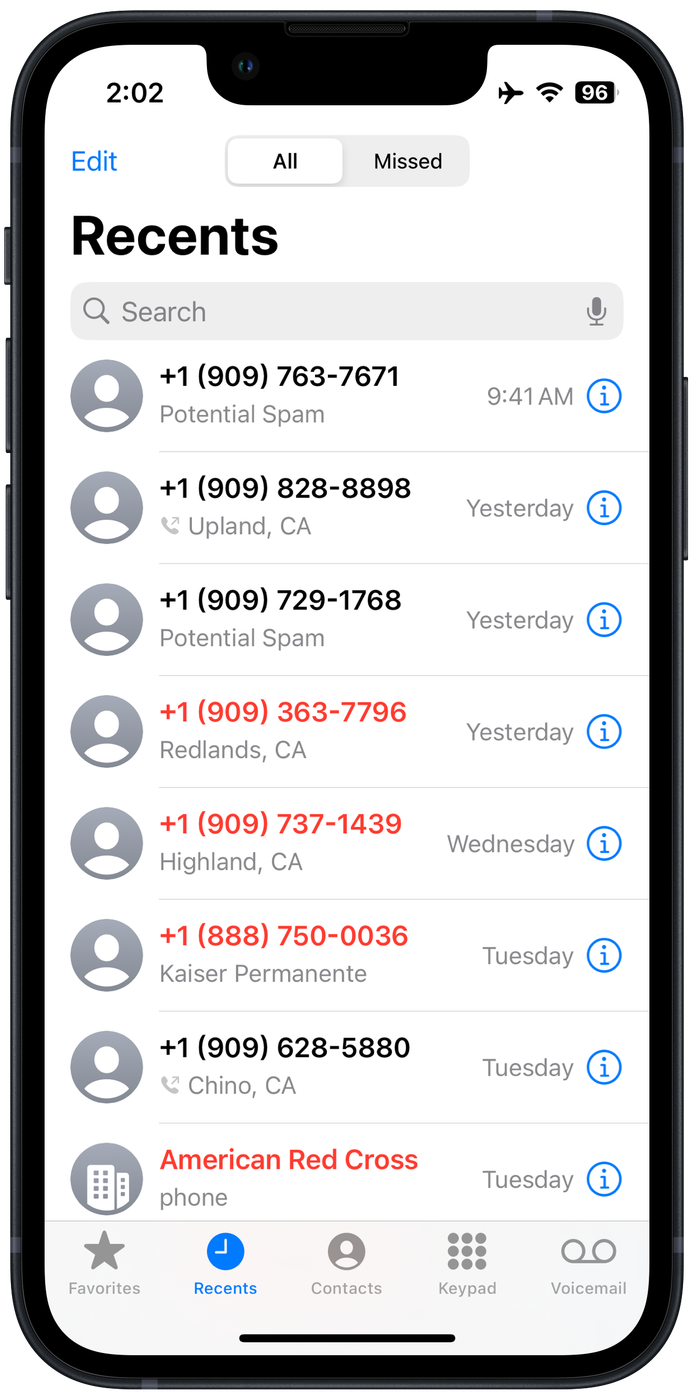Screen dimensions: 694x1400
Task: Open info for +1 (909) 763-7671
Action: [x=603, y=396]
